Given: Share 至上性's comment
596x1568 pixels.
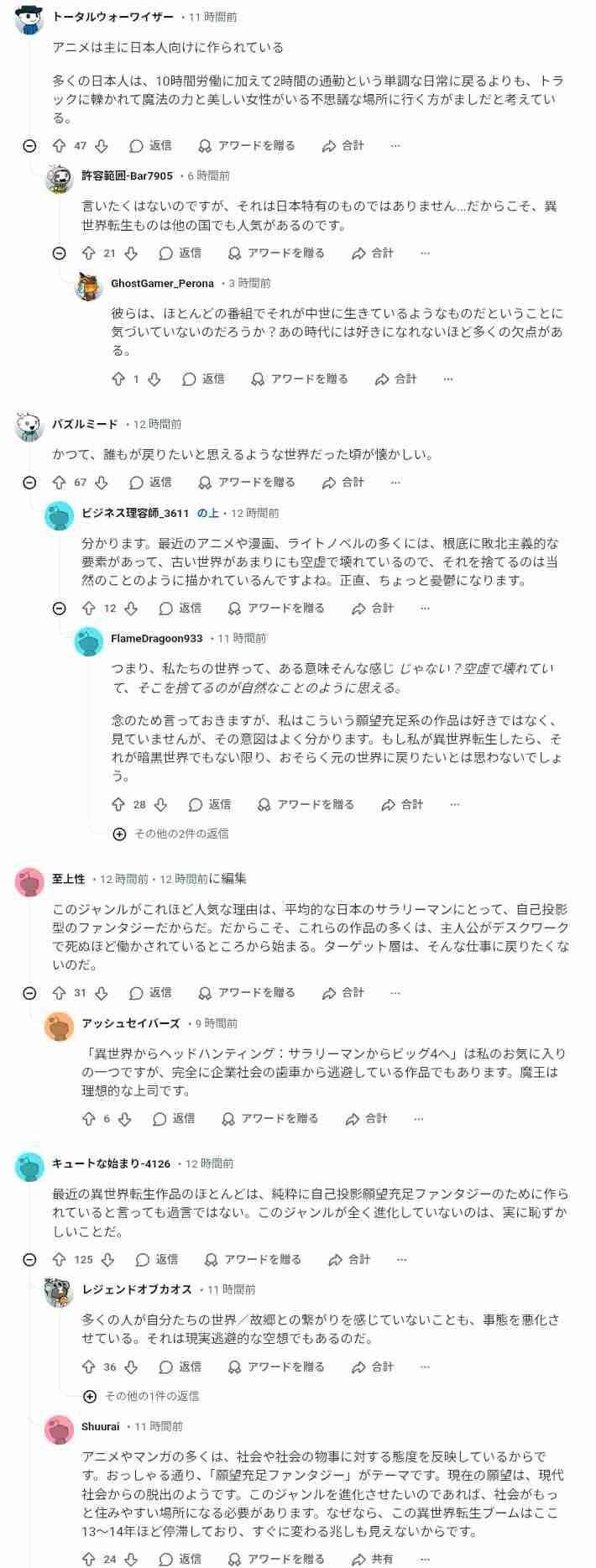Looking at the screenshot, I should 343,993.
